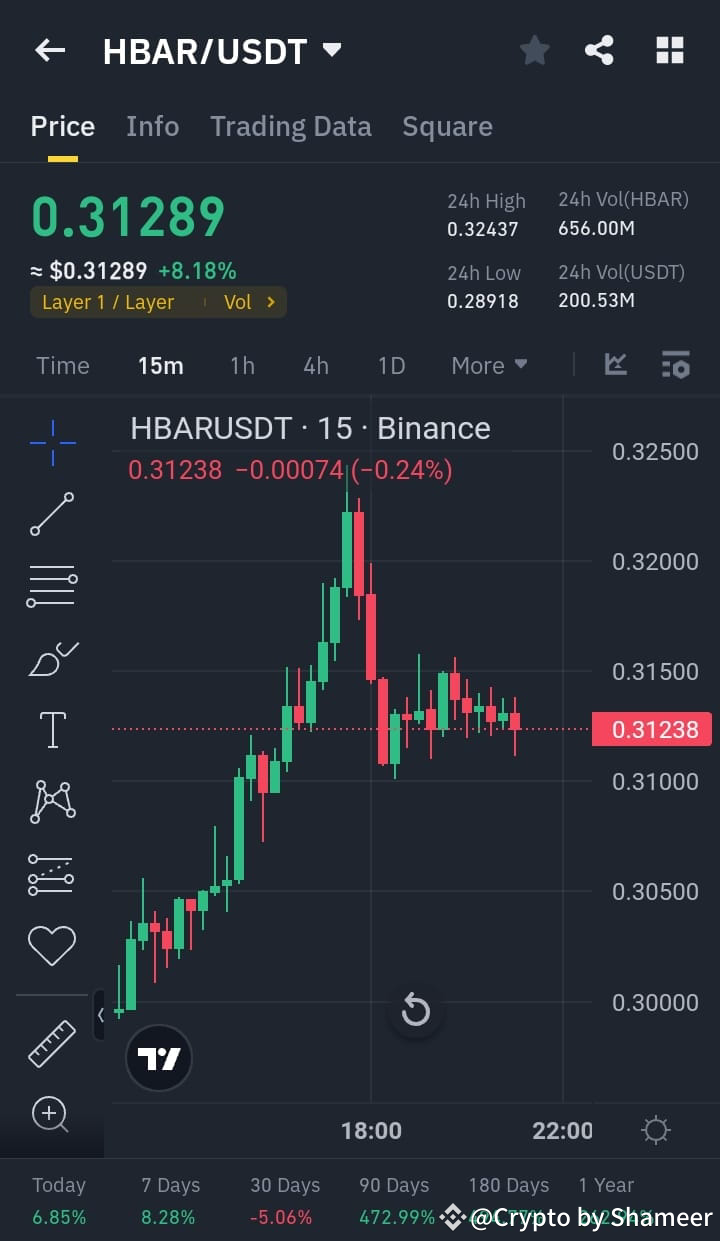Select the ruler measurement tool
This screenshot has height=1241, width=720.
[52, 1042]
